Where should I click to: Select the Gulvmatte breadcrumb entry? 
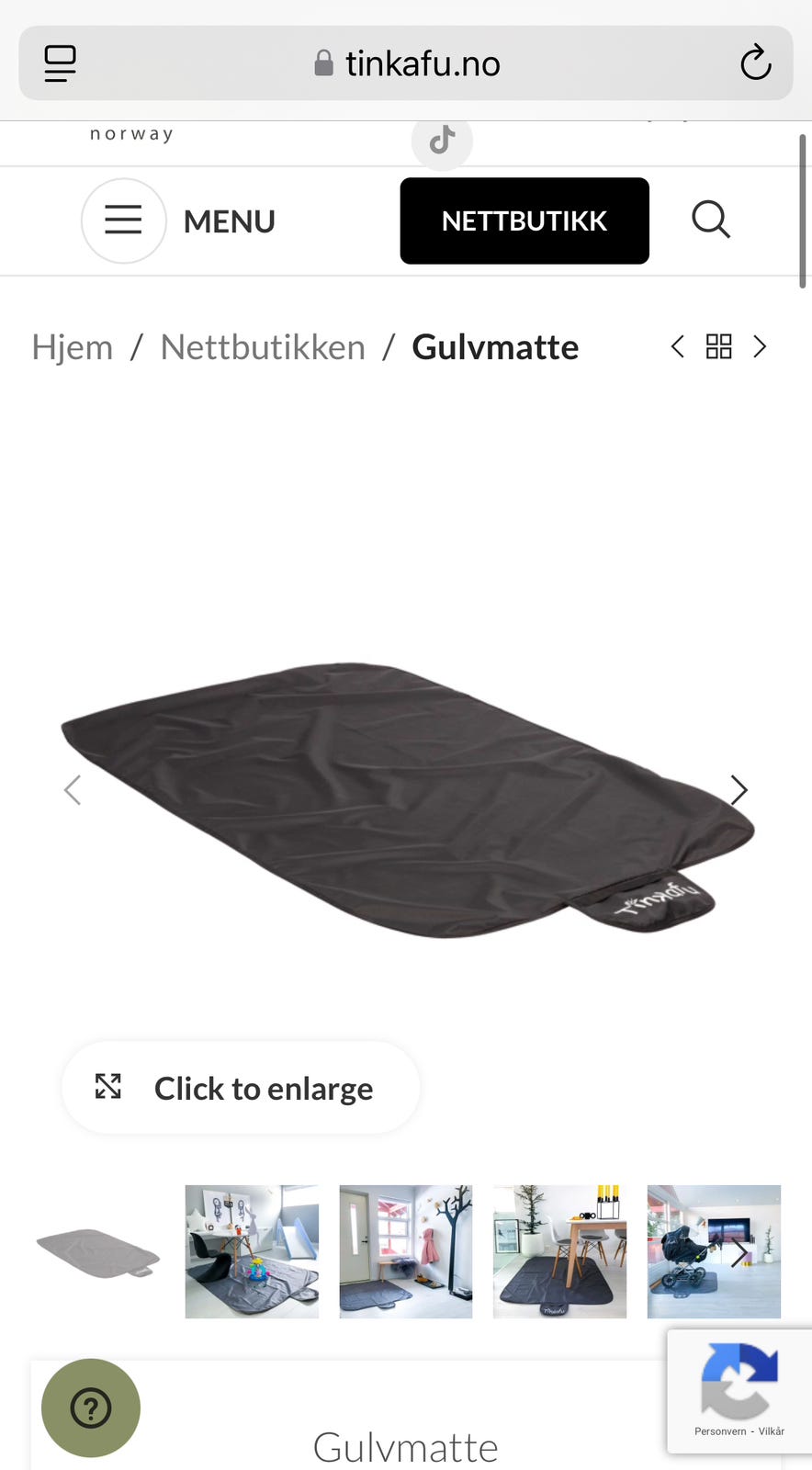pyautogui.click(x=495, y=346)
